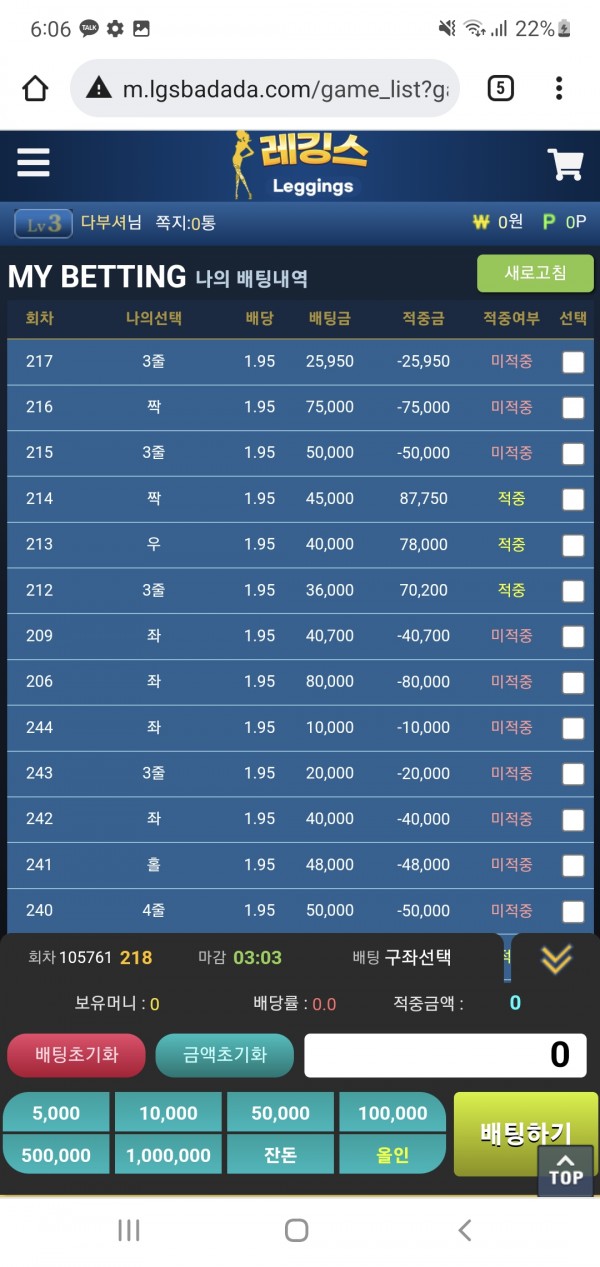The width and height of the screenshot is (600, 1267).
Task: Open the browser tab switcher
Action: (500, 89)
